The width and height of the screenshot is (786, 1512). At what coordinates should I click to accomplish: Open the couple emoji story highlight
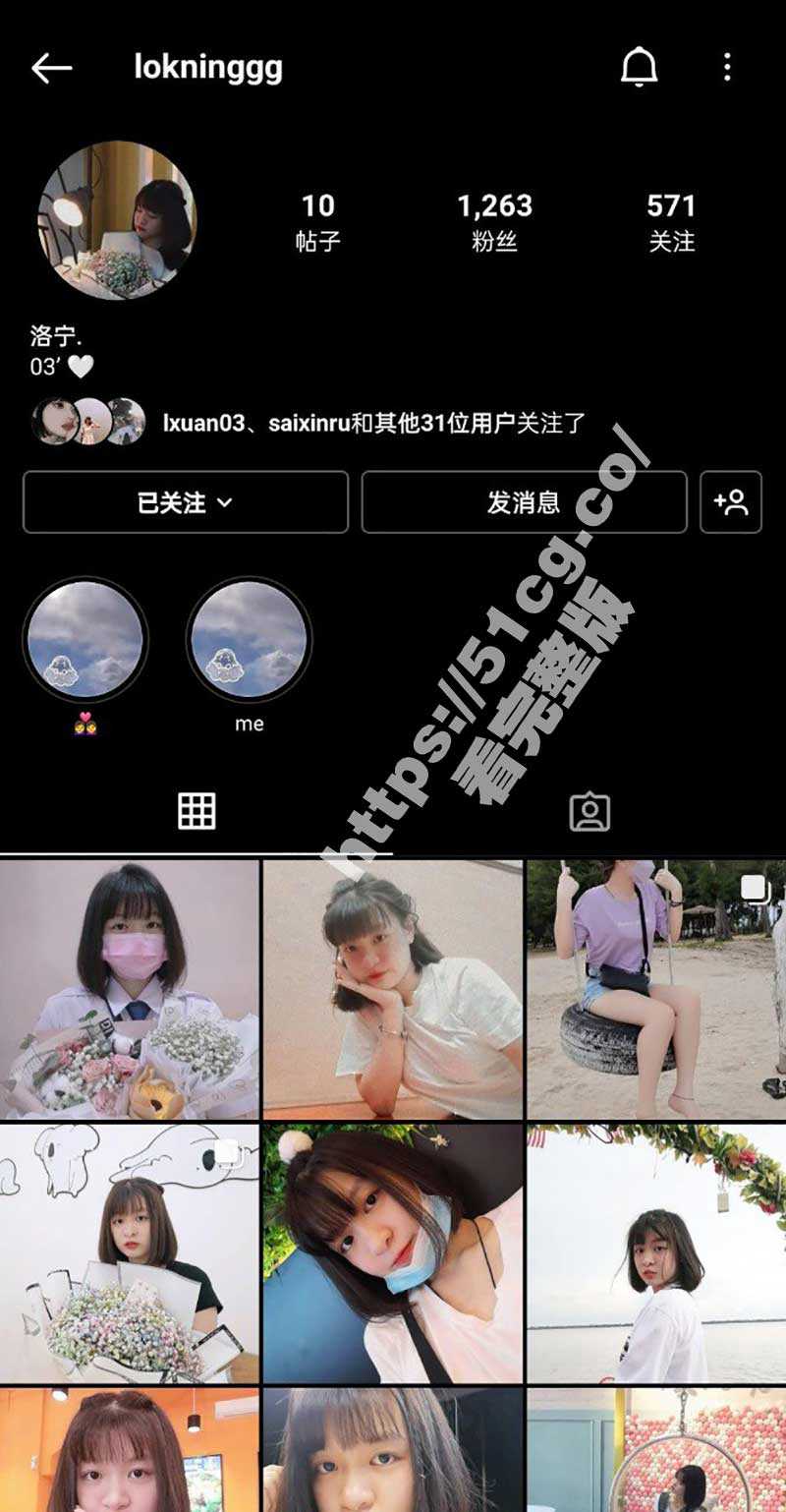85,640
